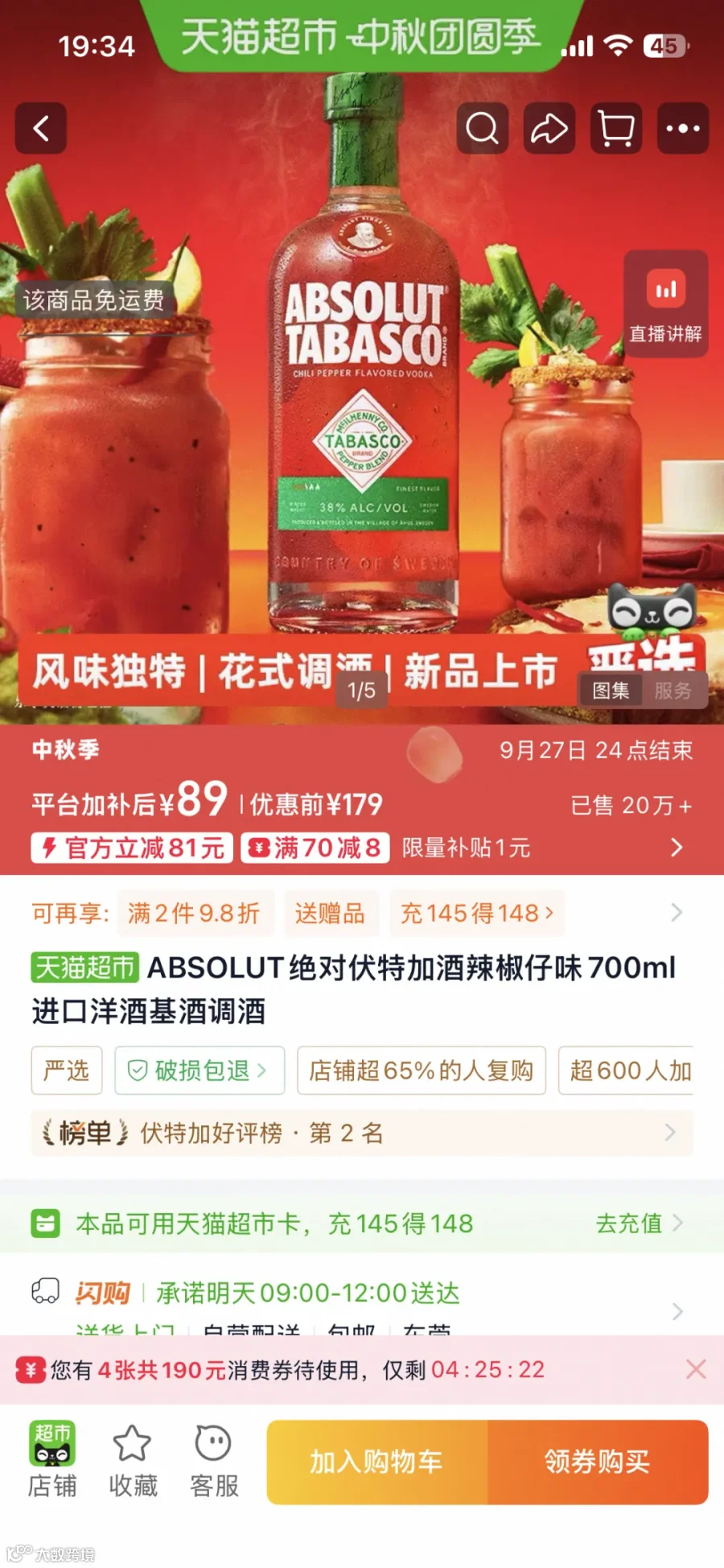Switch to the 服务 tab on image
The height and width of the screenshot is (1568, 724).
point(673,691)
